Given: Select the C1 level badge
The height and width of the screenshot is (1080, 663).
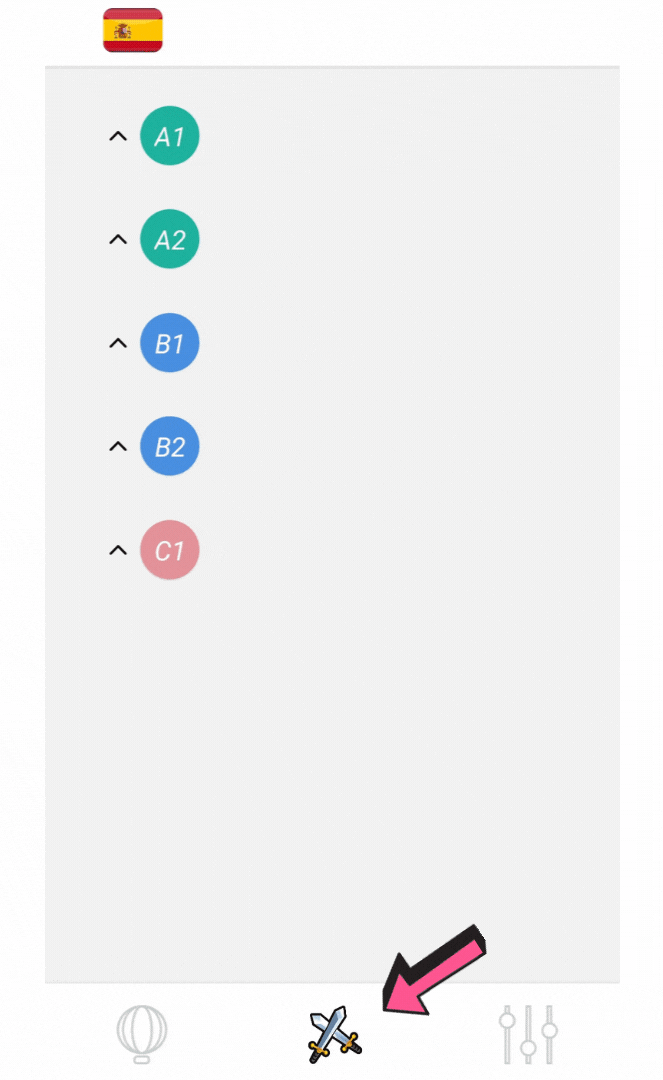Looking at the screenshot, I should (169, 550).
